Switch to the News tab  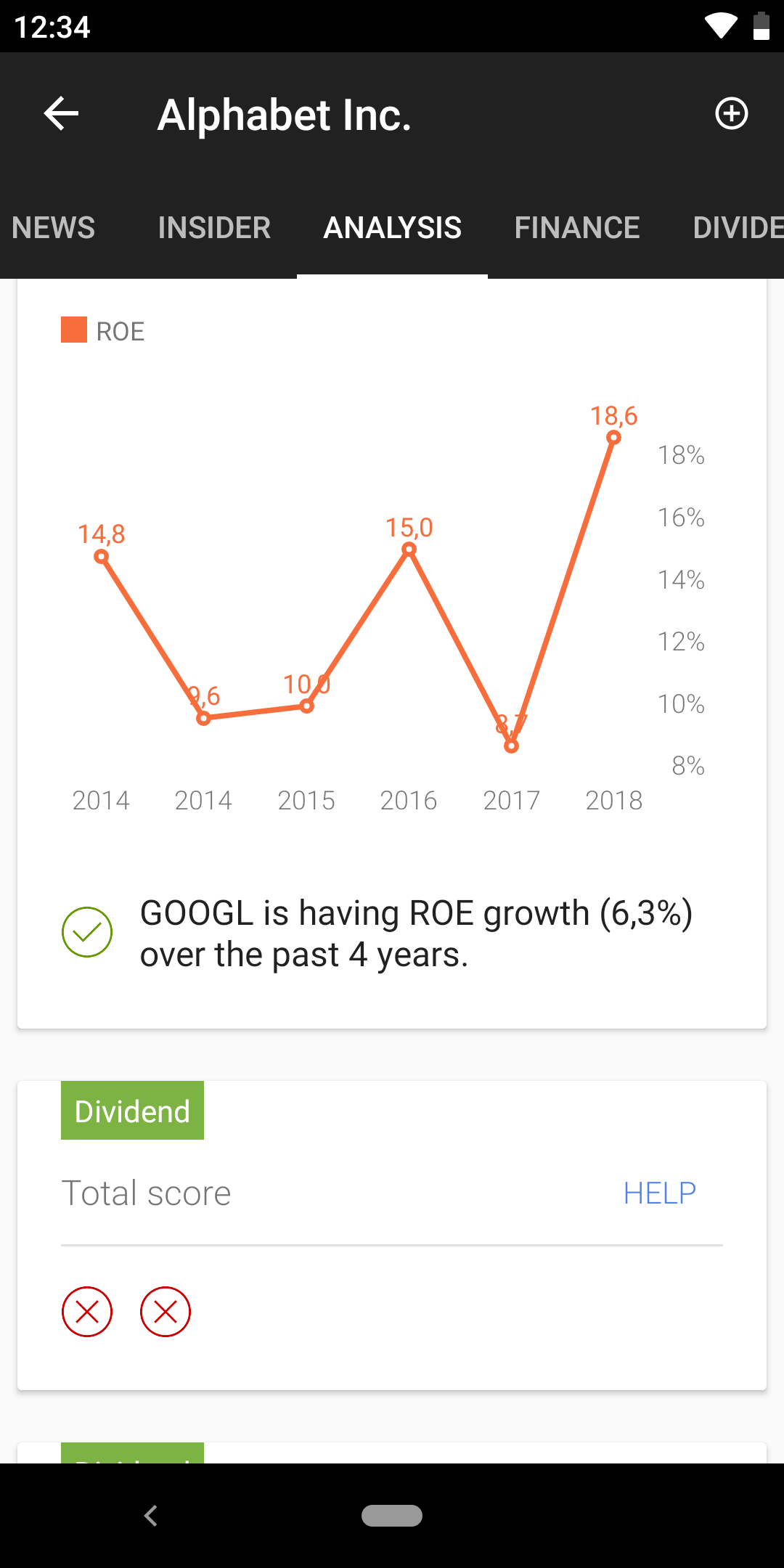coord(53,228)
